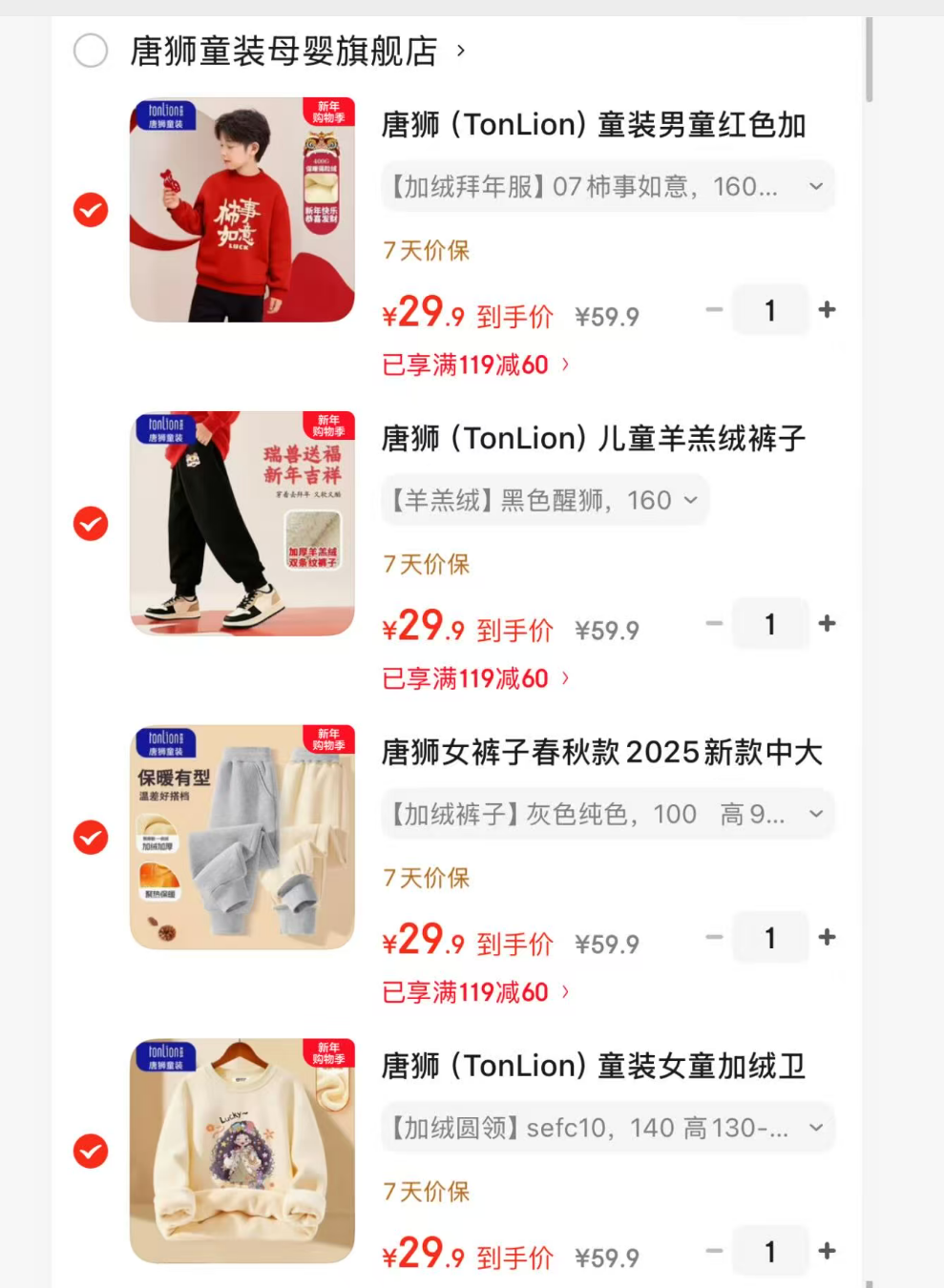Deselect the 童装女童加绒卫 sweatshirt item
This screenshot has width=944, height=1288.
pos(91,1152)
